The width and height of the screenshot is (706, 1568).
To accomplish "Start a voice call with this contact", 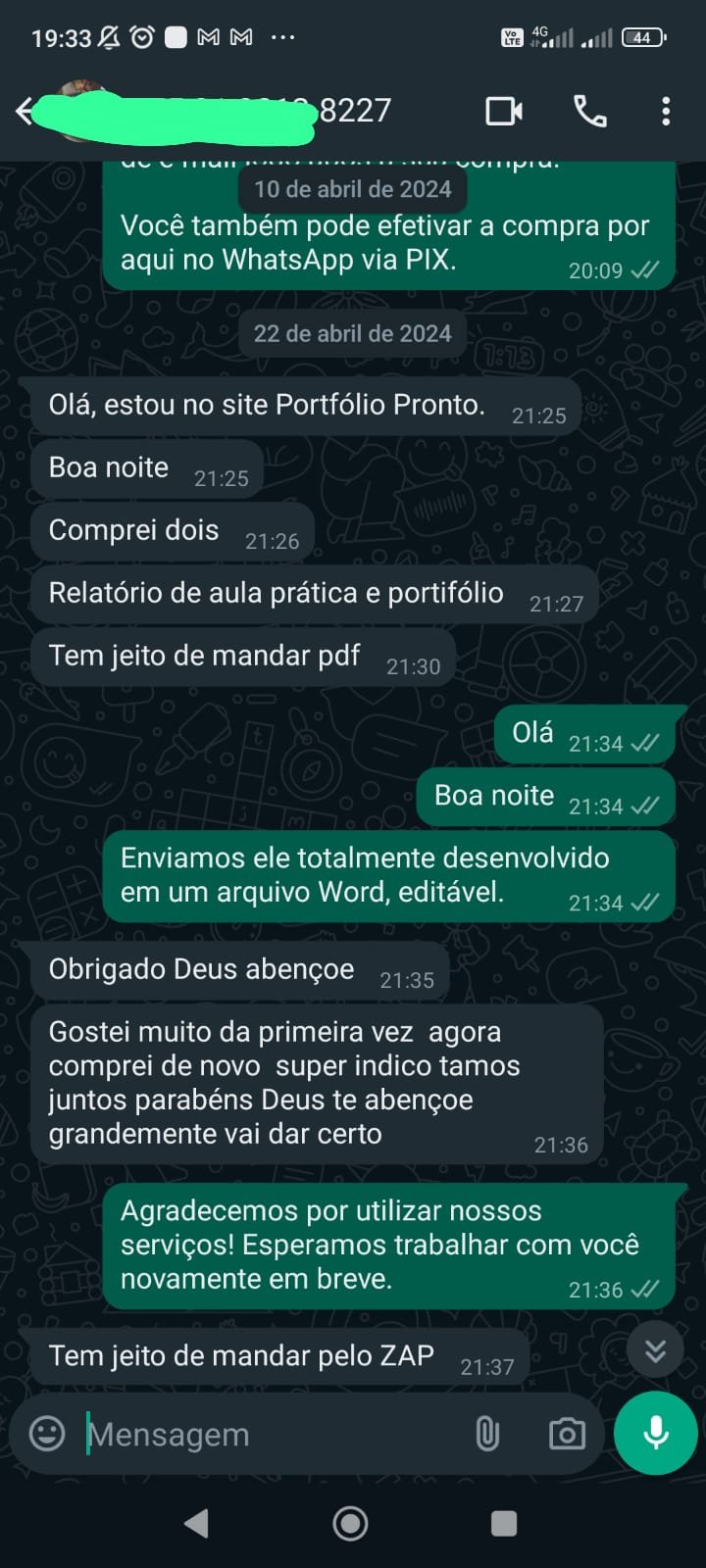I will click(x=589, y=111).
